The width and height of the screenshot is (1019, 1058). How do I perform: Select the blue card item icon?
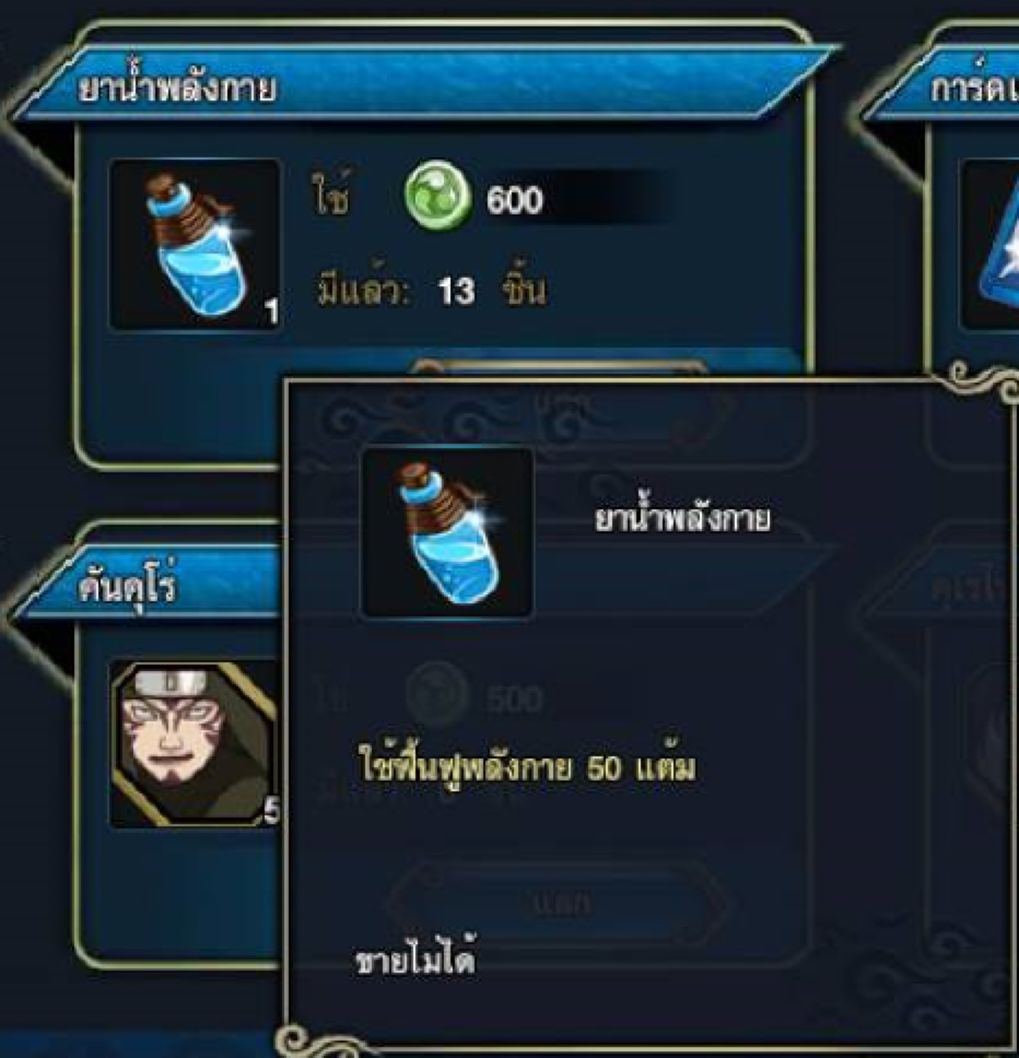coord(993,246)
